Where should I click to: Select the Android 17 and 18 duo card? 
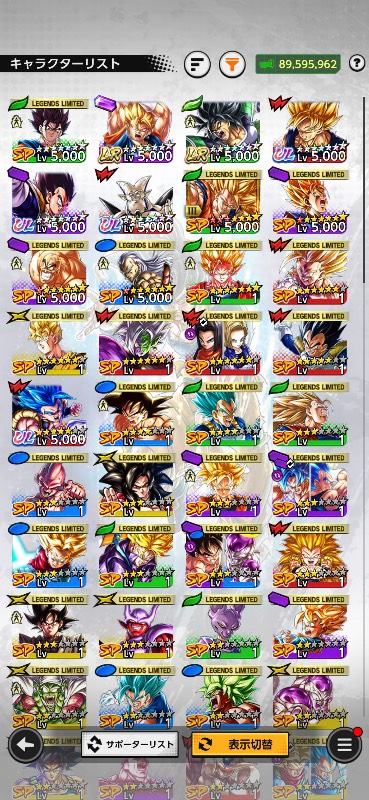tap(223, 343)
